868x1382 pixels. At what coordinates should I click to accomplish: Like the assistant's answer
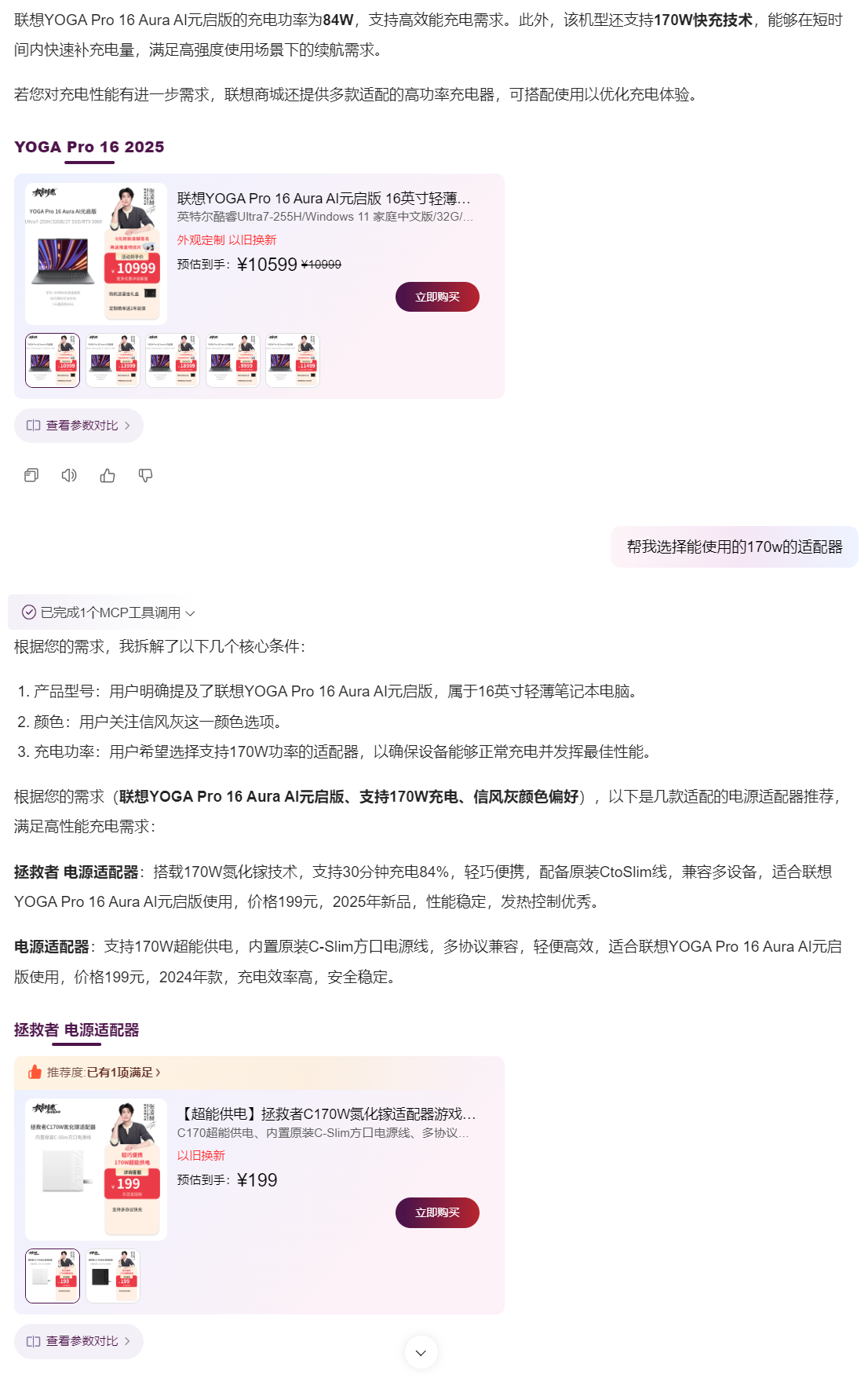(108, 475)
